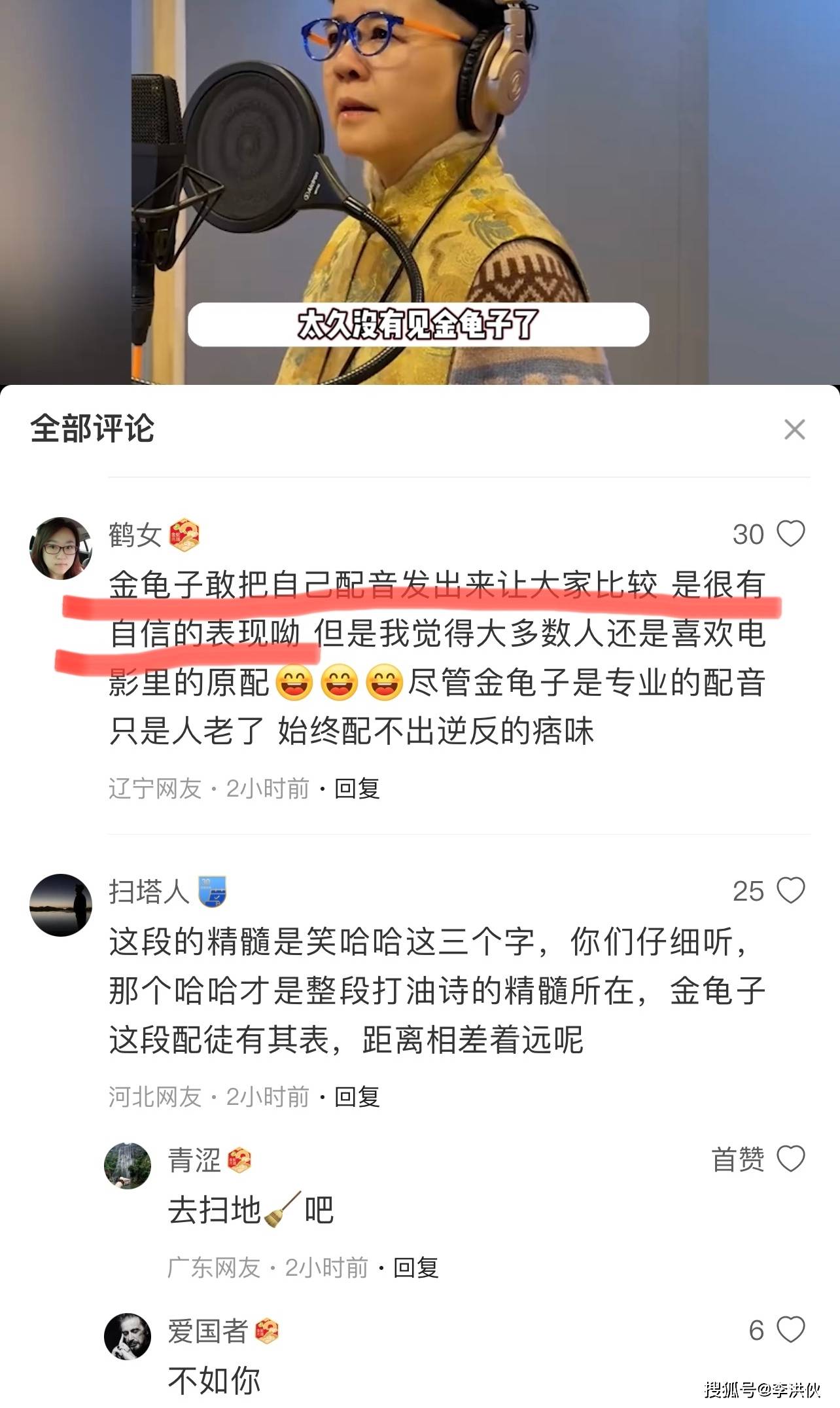This screenshot has width=840, height=1408.
Task: Like 扫塔人's comment
Action: (790, 890)
